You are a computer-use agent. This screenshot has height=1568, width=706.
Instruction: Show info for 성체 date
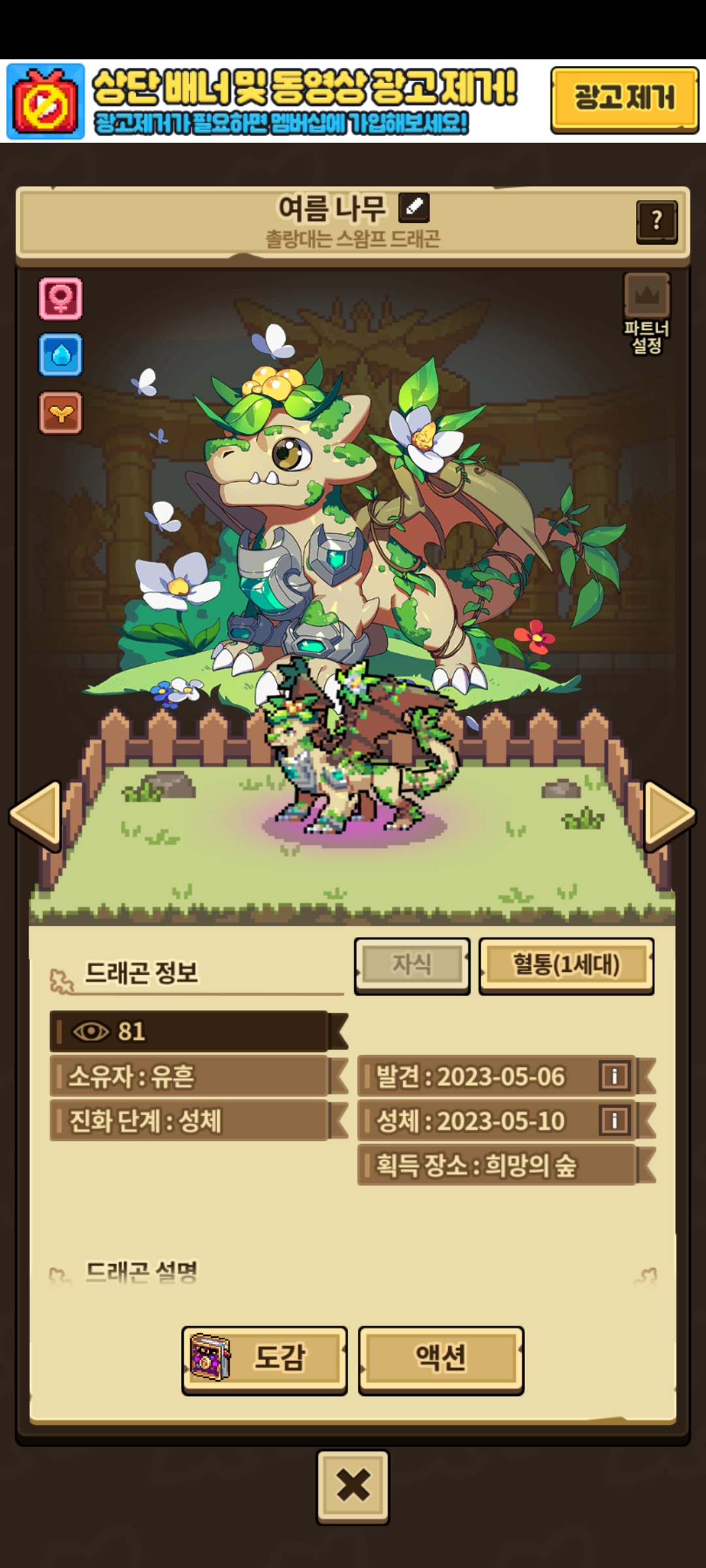pyautogui.click(x=614, y=1120)
